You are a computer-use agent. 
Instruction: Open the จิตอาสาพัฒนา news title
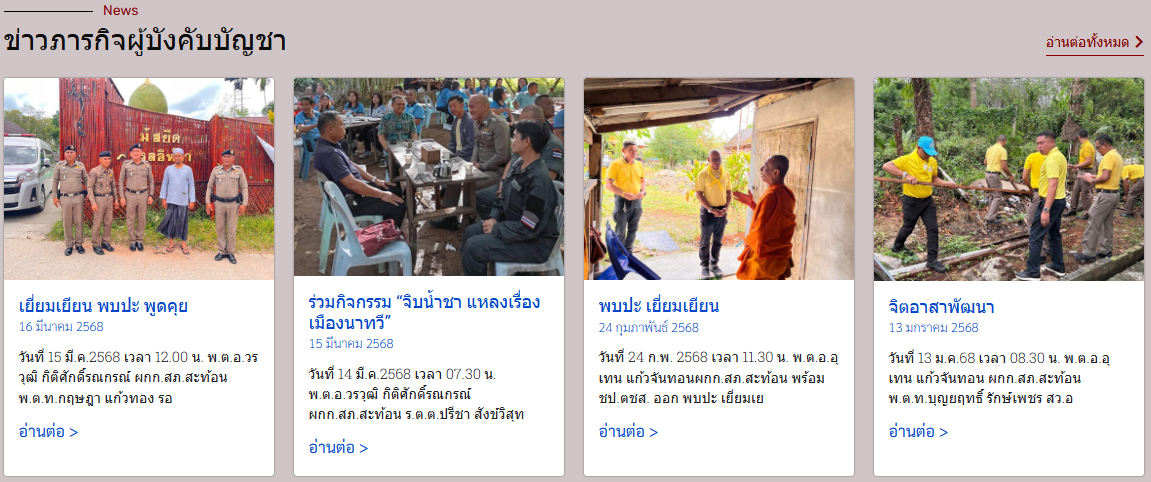click(940, 306)
